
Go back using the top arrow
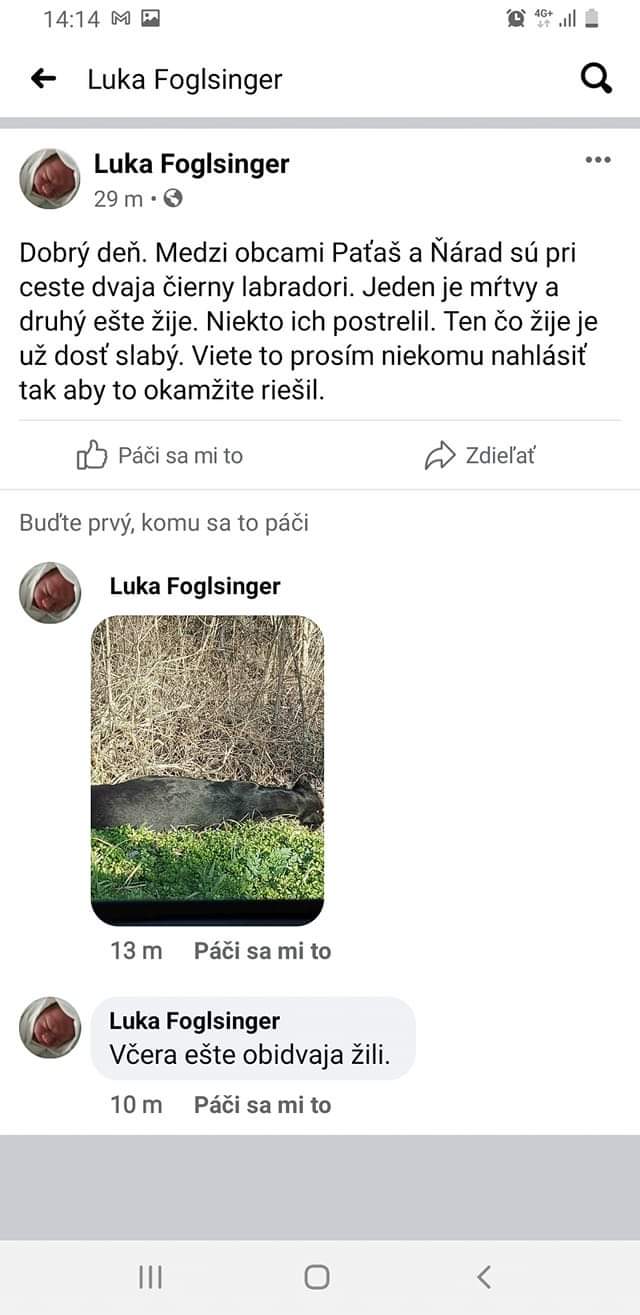[43, 79]
